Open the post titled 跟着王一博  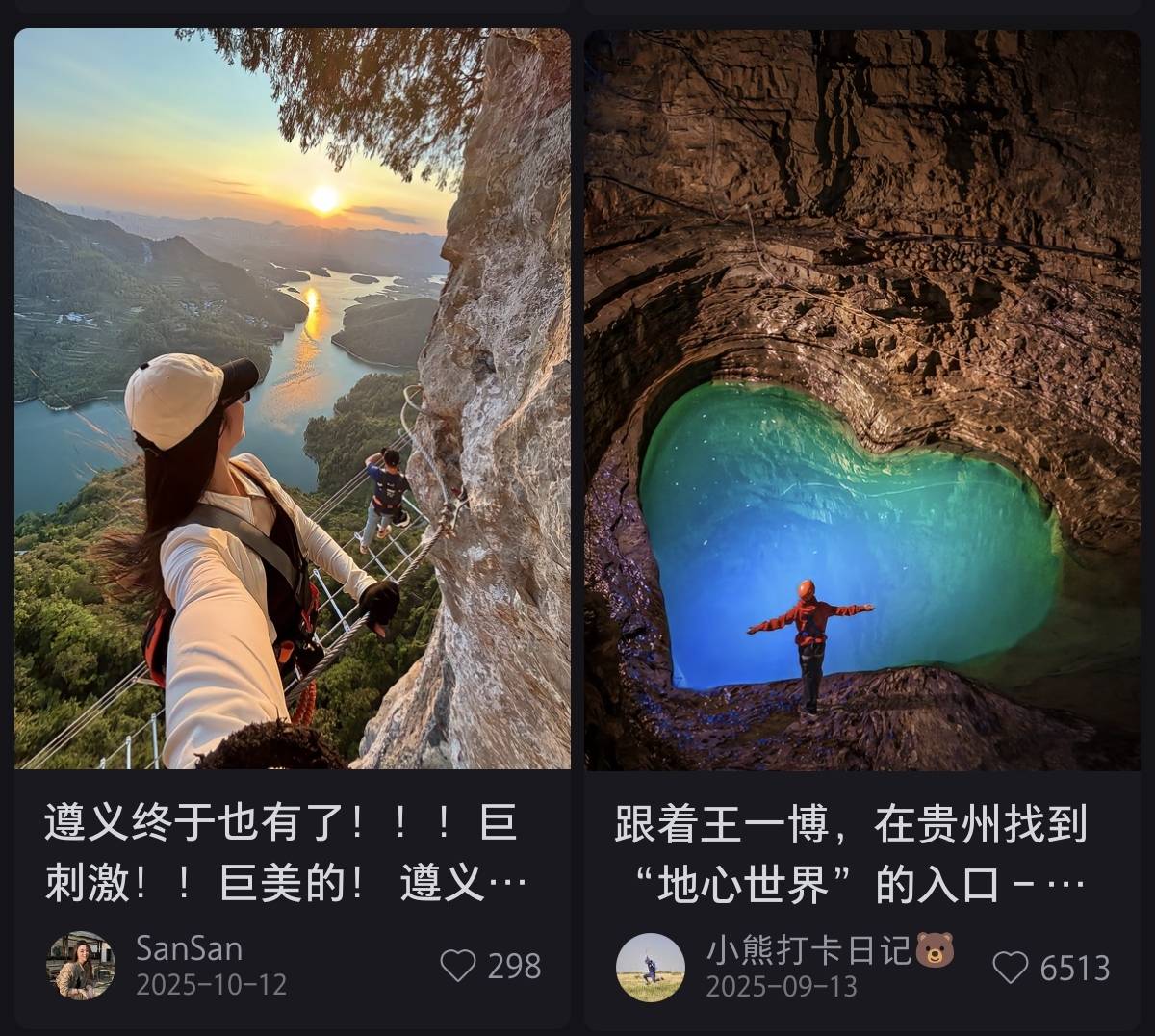[x=851, y=855]
